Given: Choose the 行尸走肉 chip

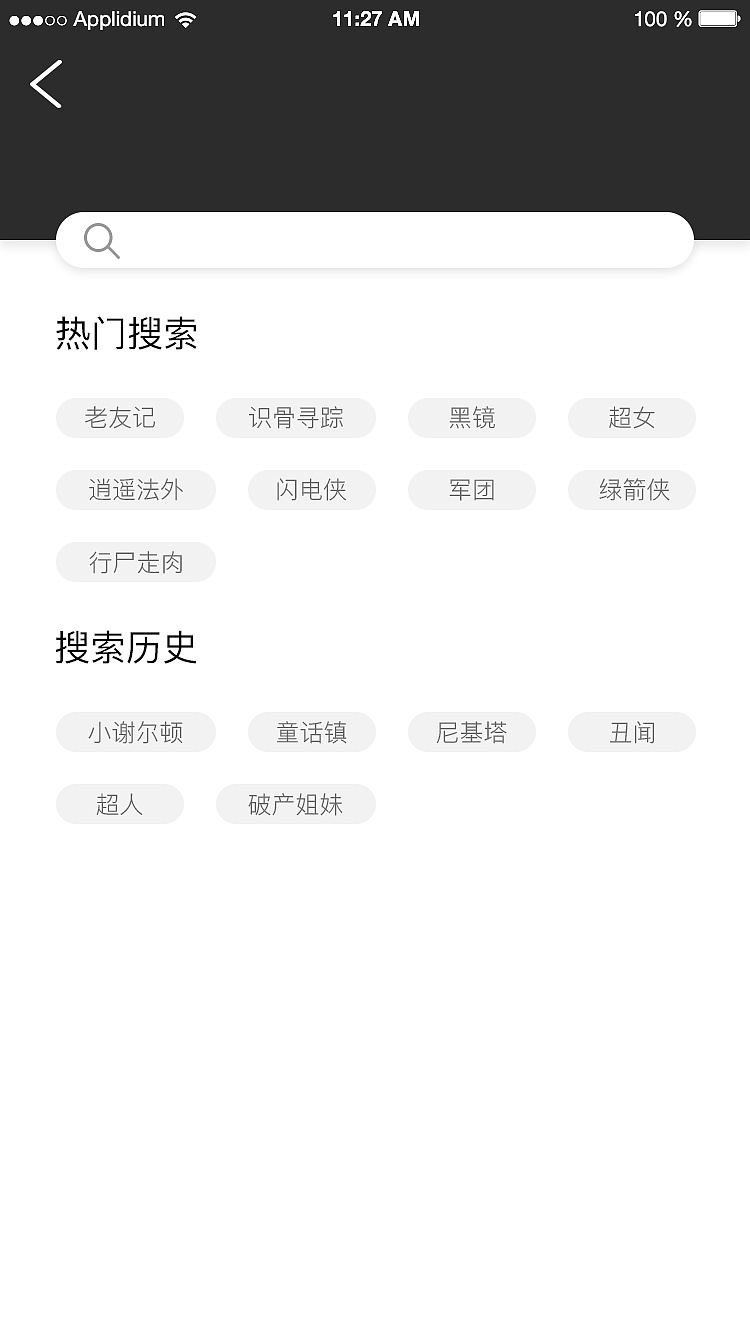Looking at the screenshot, I should 136,562.
